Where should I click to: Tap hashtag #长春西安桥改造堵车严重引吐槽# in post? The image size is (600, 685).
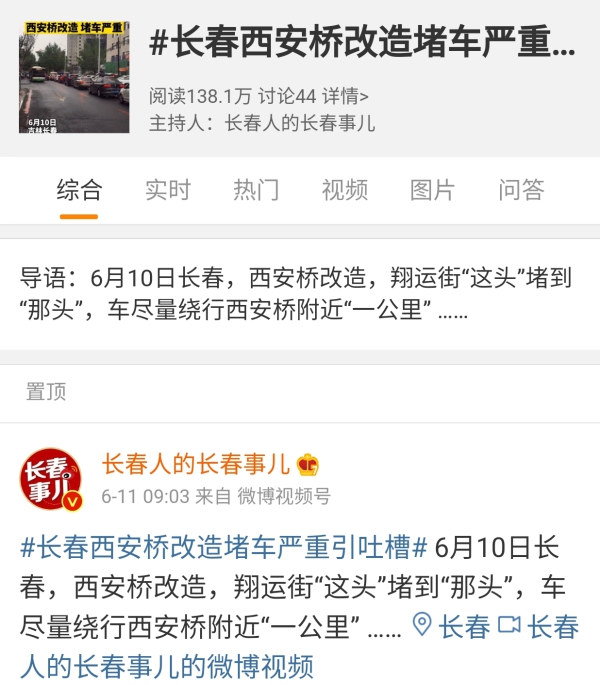pos(224,547)
